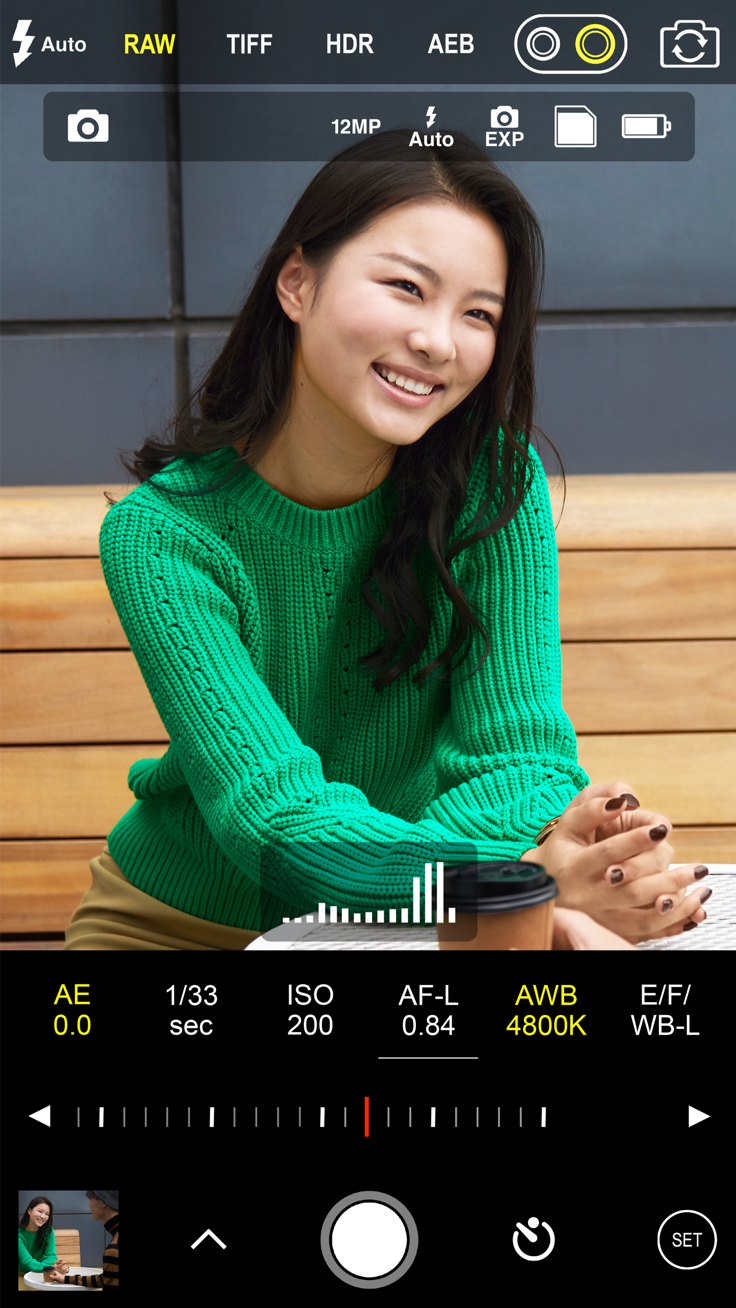
Task: Enable AEB bracketing mode
Action: (450, 44)
